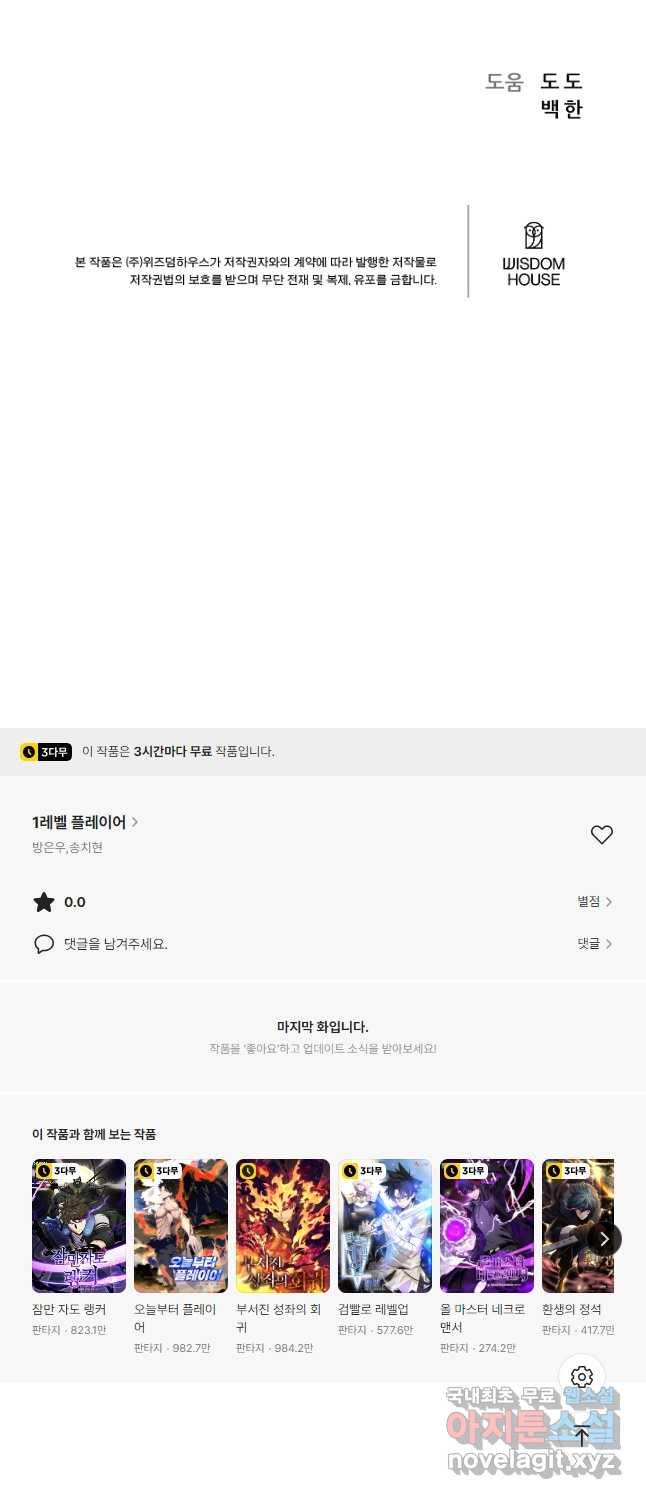Open the 올 마스터 네크로맨서 recommendation
The width and height of the screenshot is (646, 1499).
coord(487,1226)
